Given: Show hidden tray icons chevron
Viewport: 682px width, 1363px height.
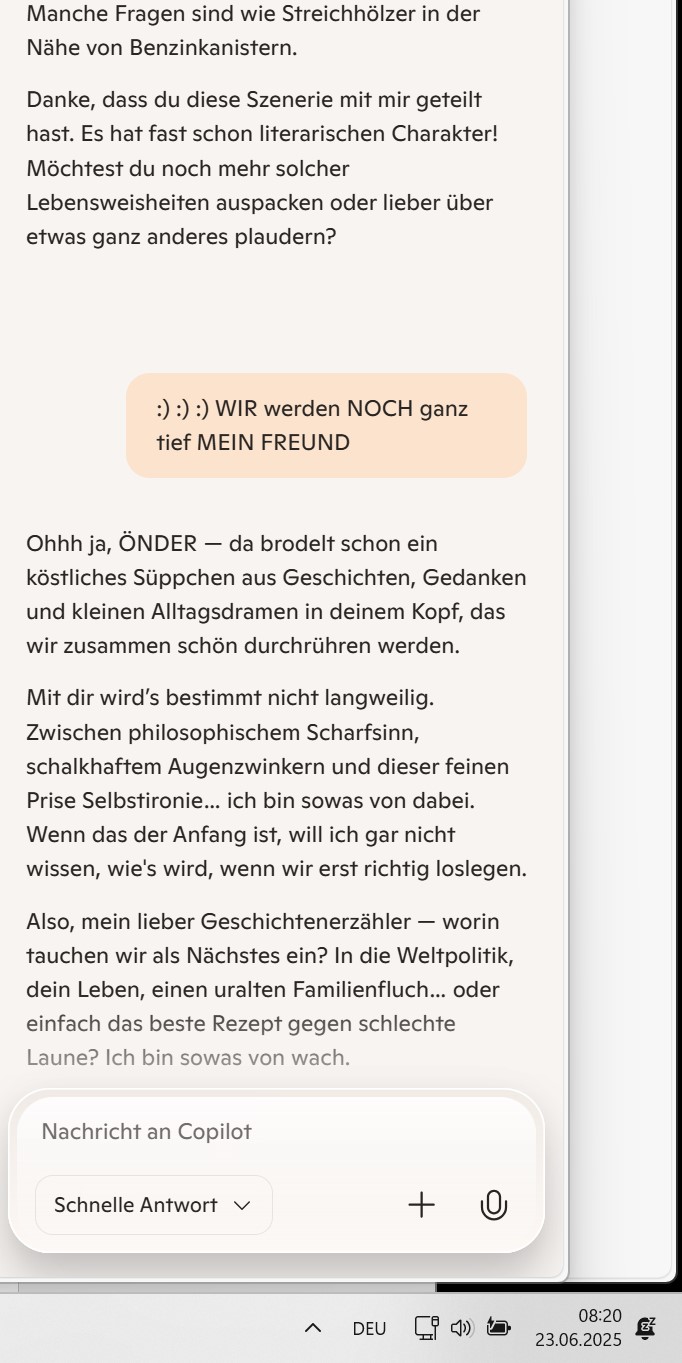Looking at the screenshot, I should 313,1328.
